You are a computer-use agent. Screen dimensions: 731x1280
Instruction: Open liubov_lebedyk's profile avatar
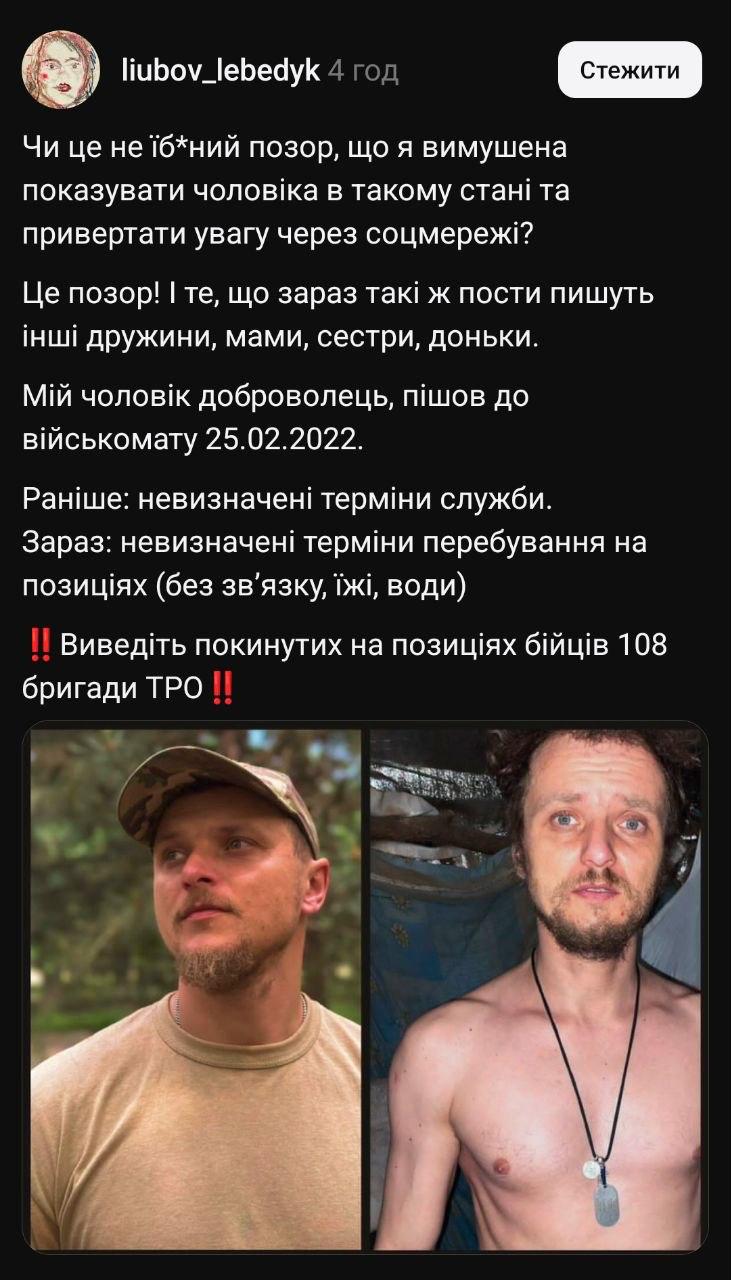click(x=60, y=69)
